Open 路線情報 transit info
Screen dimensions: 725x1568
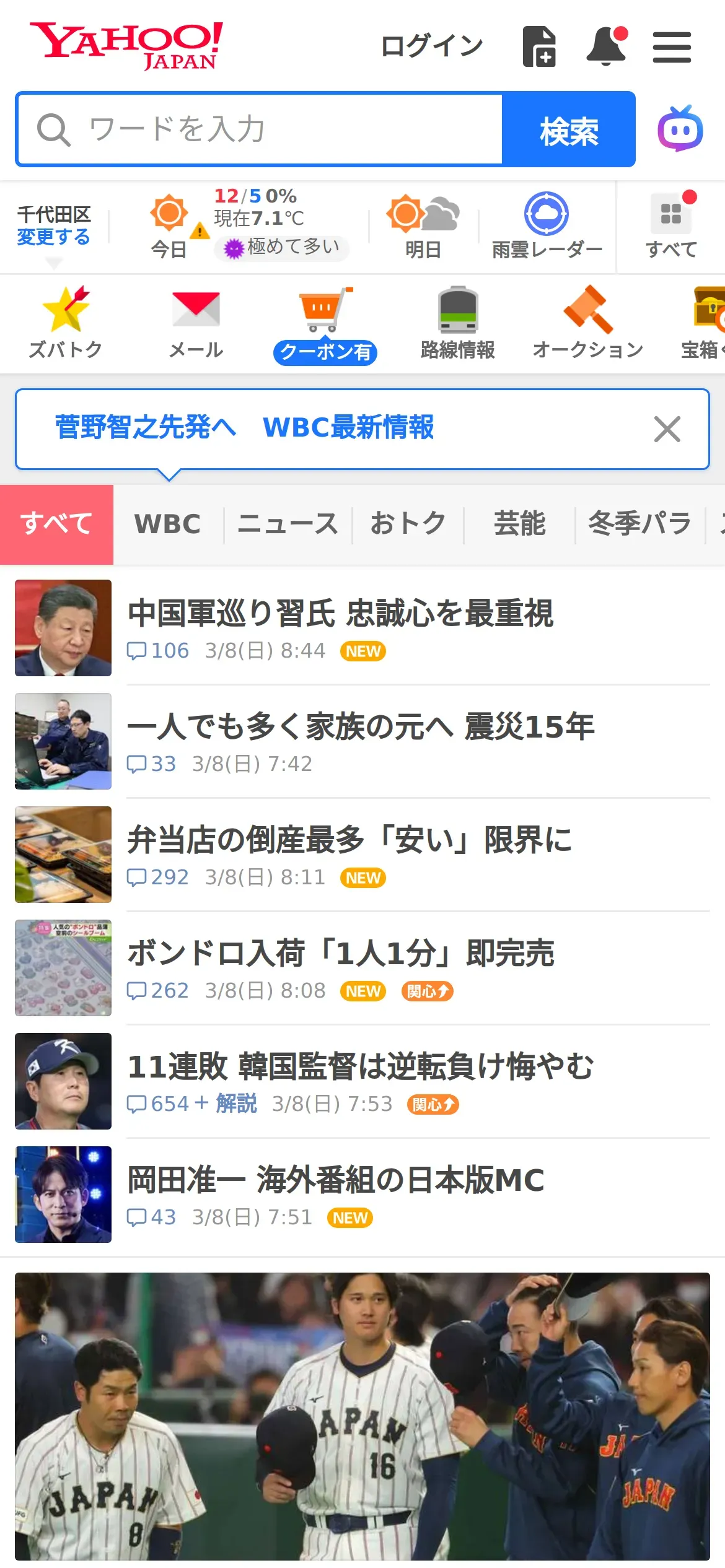pyautogui.click(x=457, y=323)
